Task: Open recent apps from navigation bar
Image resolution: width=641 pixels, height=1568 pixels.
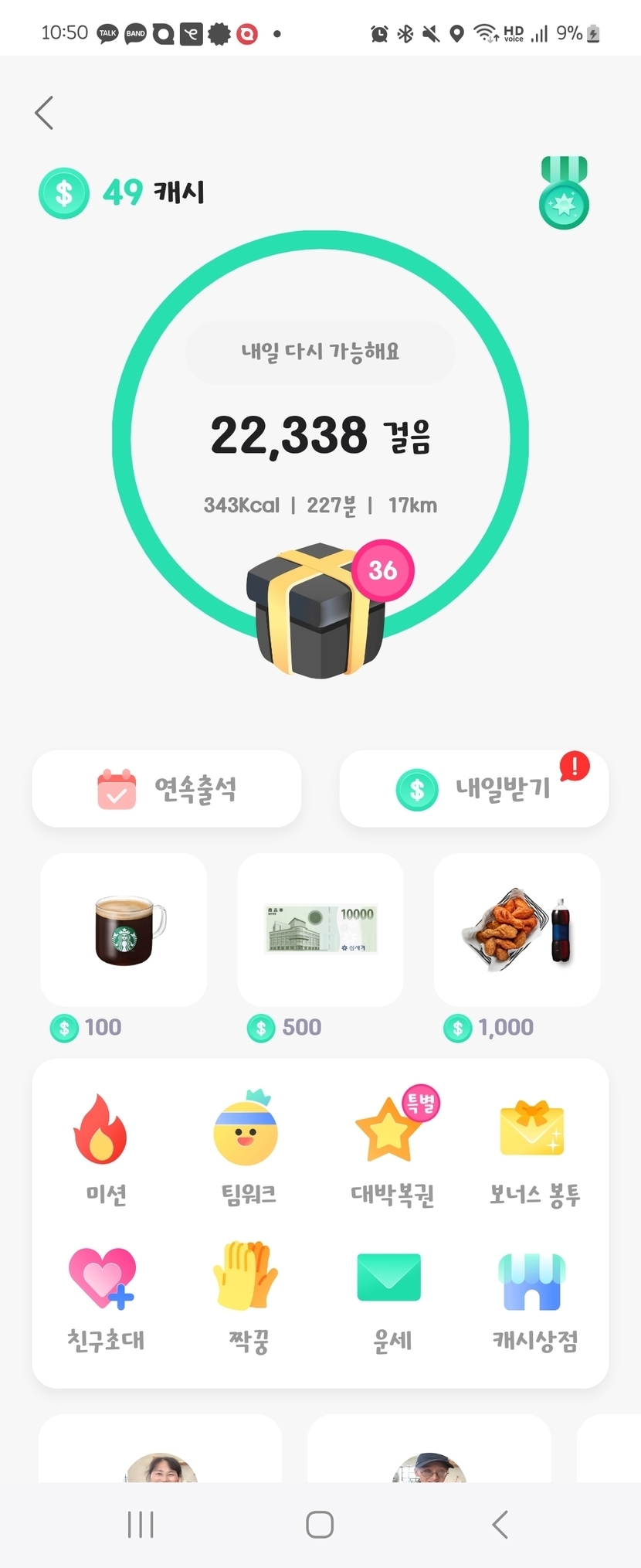Action: [x=141, y=1524]
